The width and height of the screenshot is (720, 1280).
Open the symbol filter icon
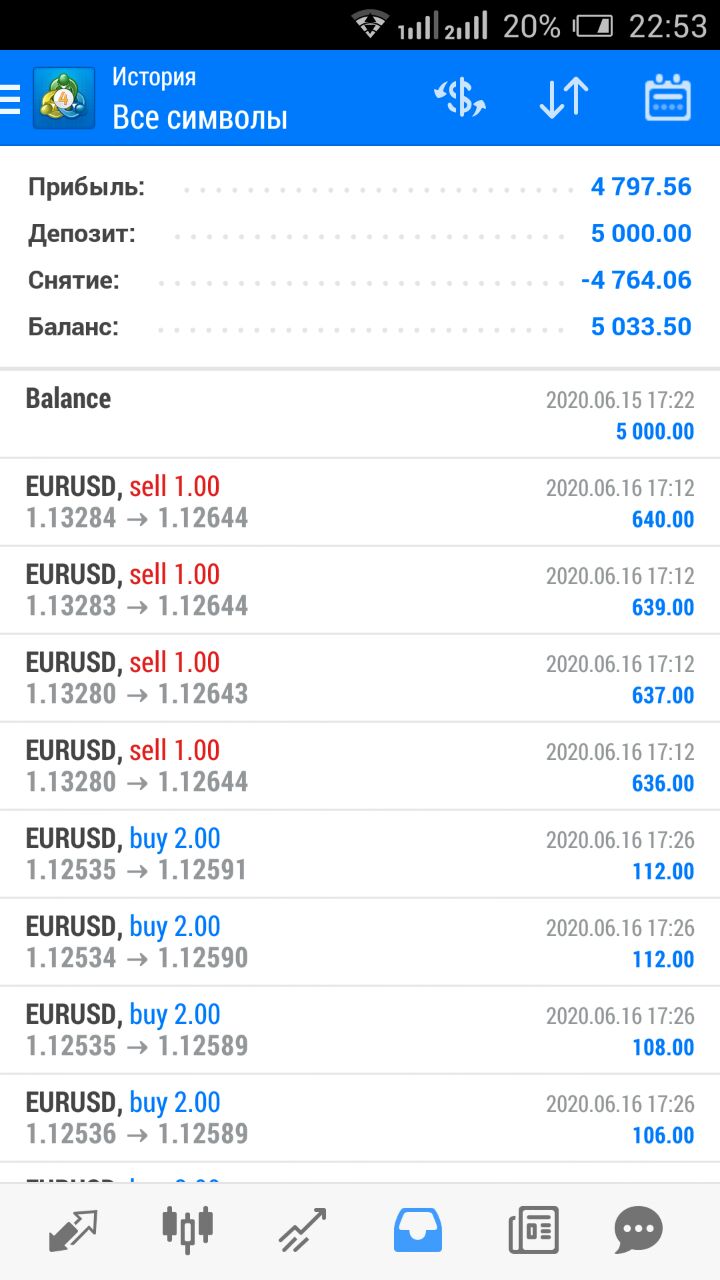[459, 99]
